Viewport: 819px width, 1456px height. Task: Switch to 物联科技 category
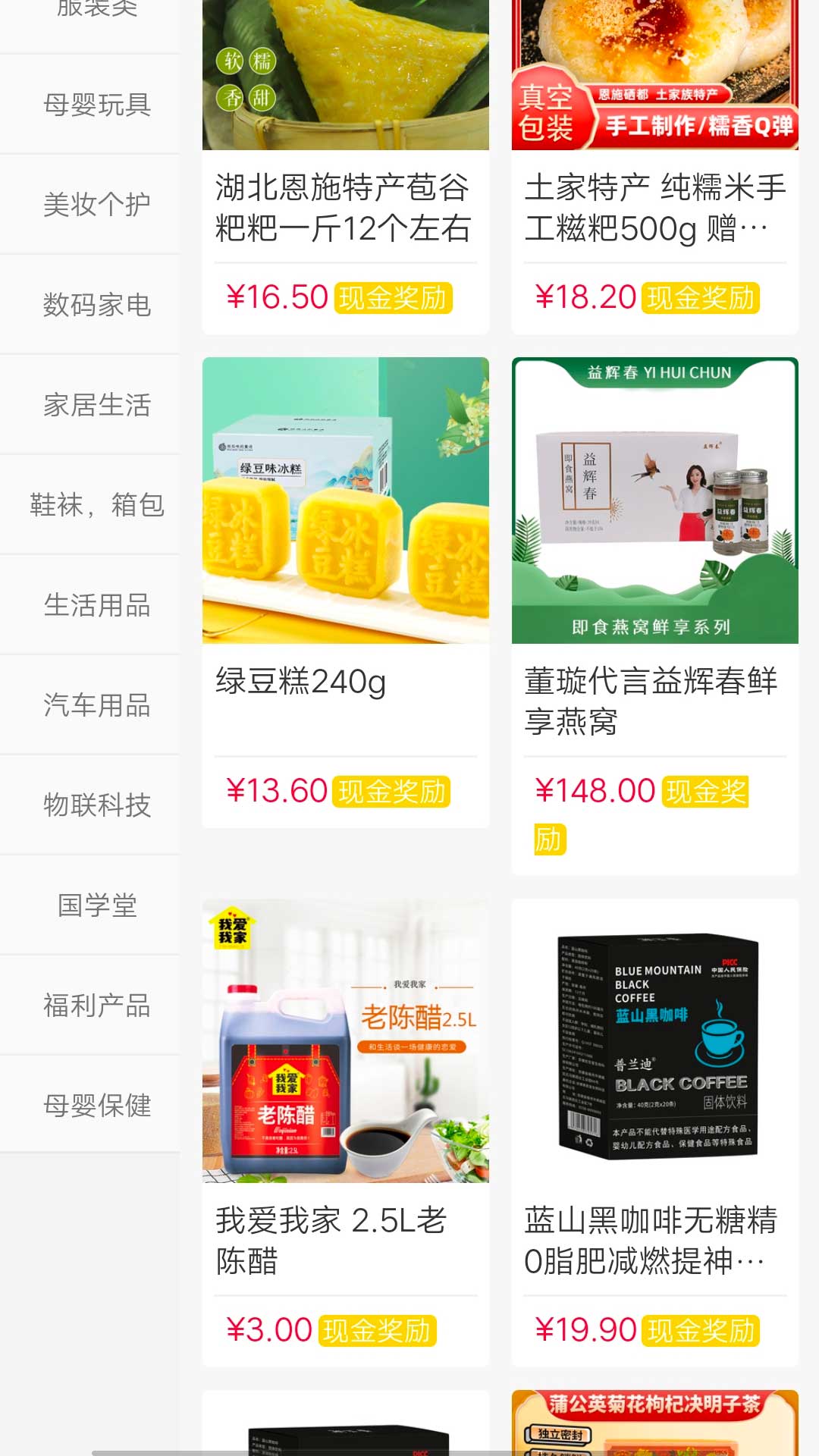tap(97, 805)
